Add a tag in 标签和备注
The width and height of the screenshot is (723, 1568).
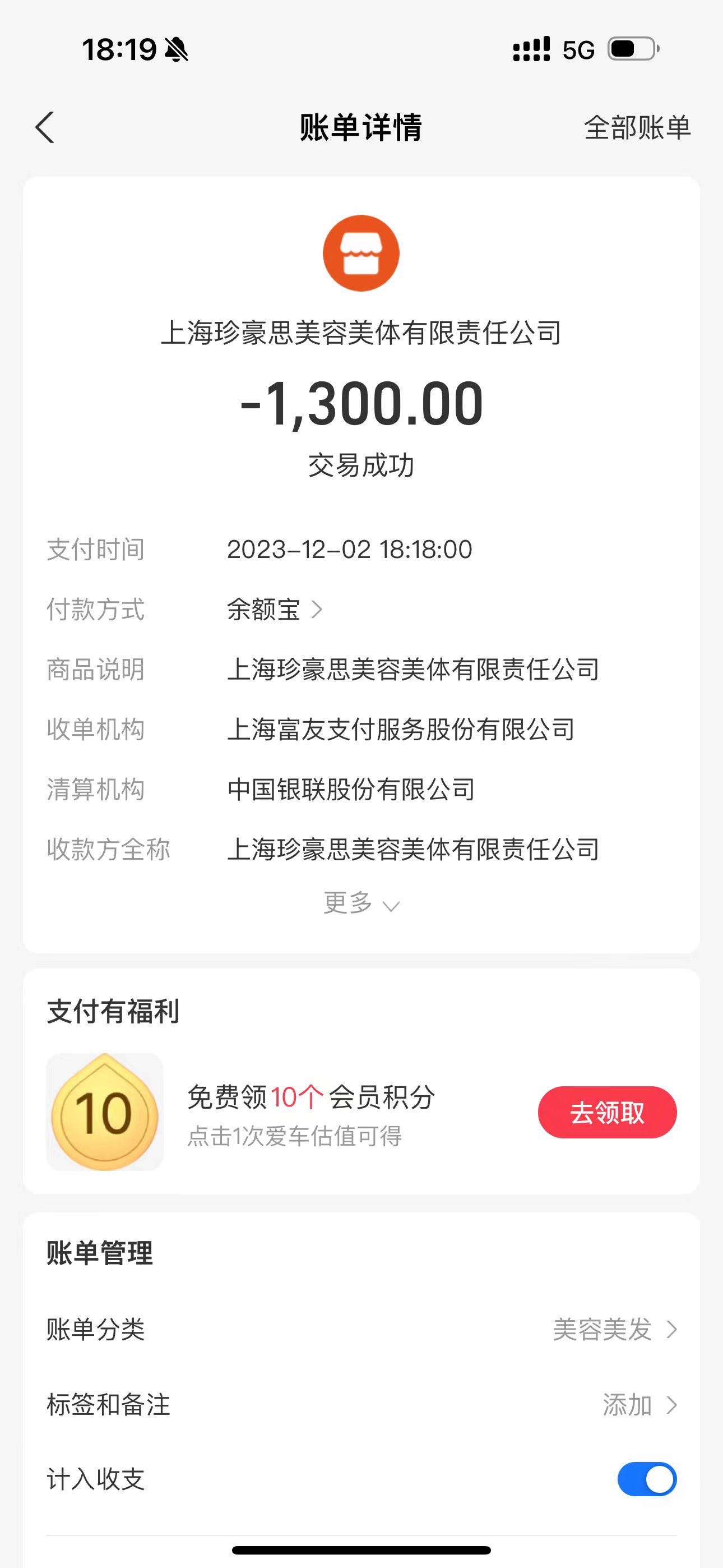click(361, 1405)
